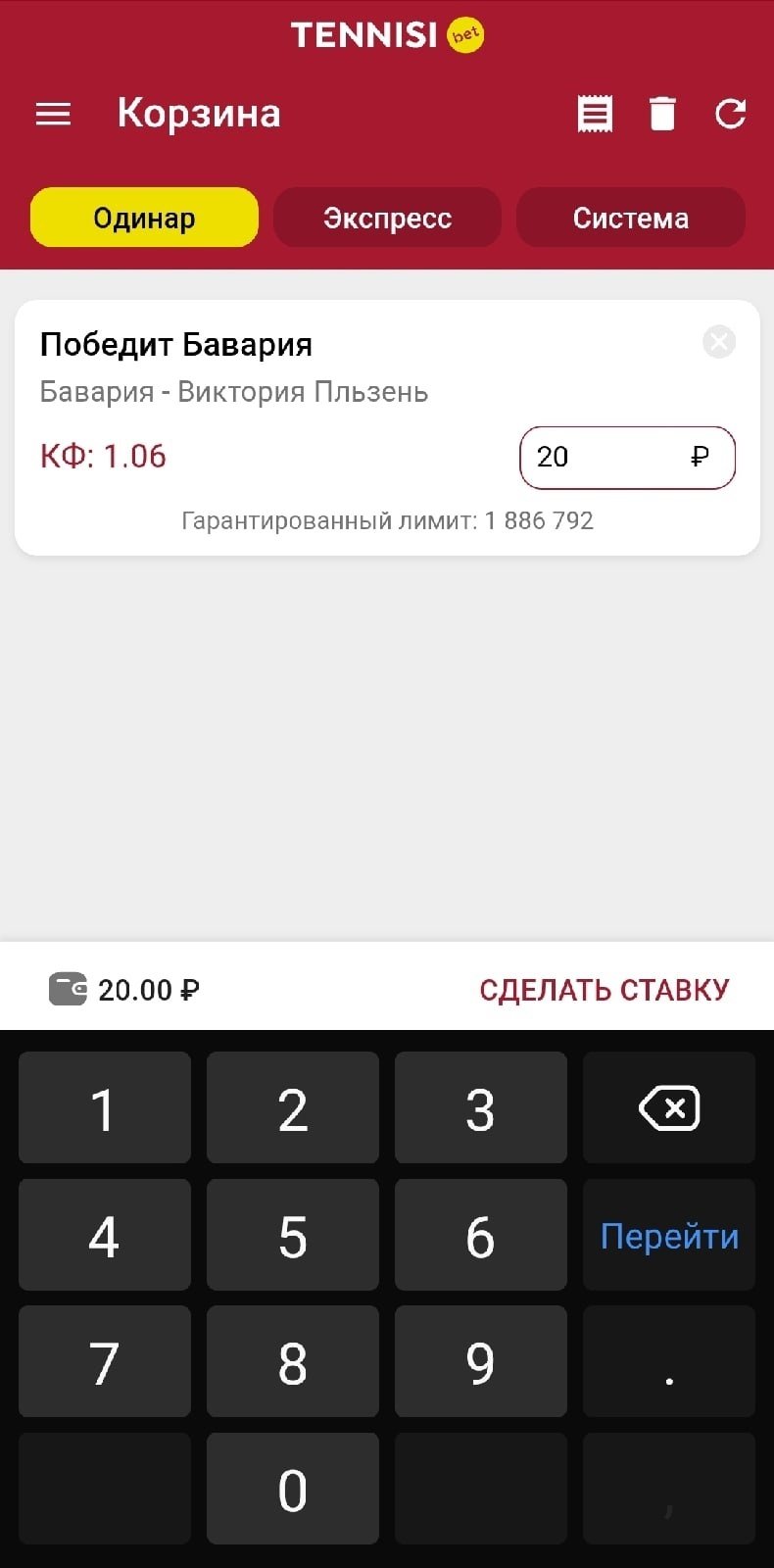
Task: Open the bet history receipt icon
Action: point(595,114)
